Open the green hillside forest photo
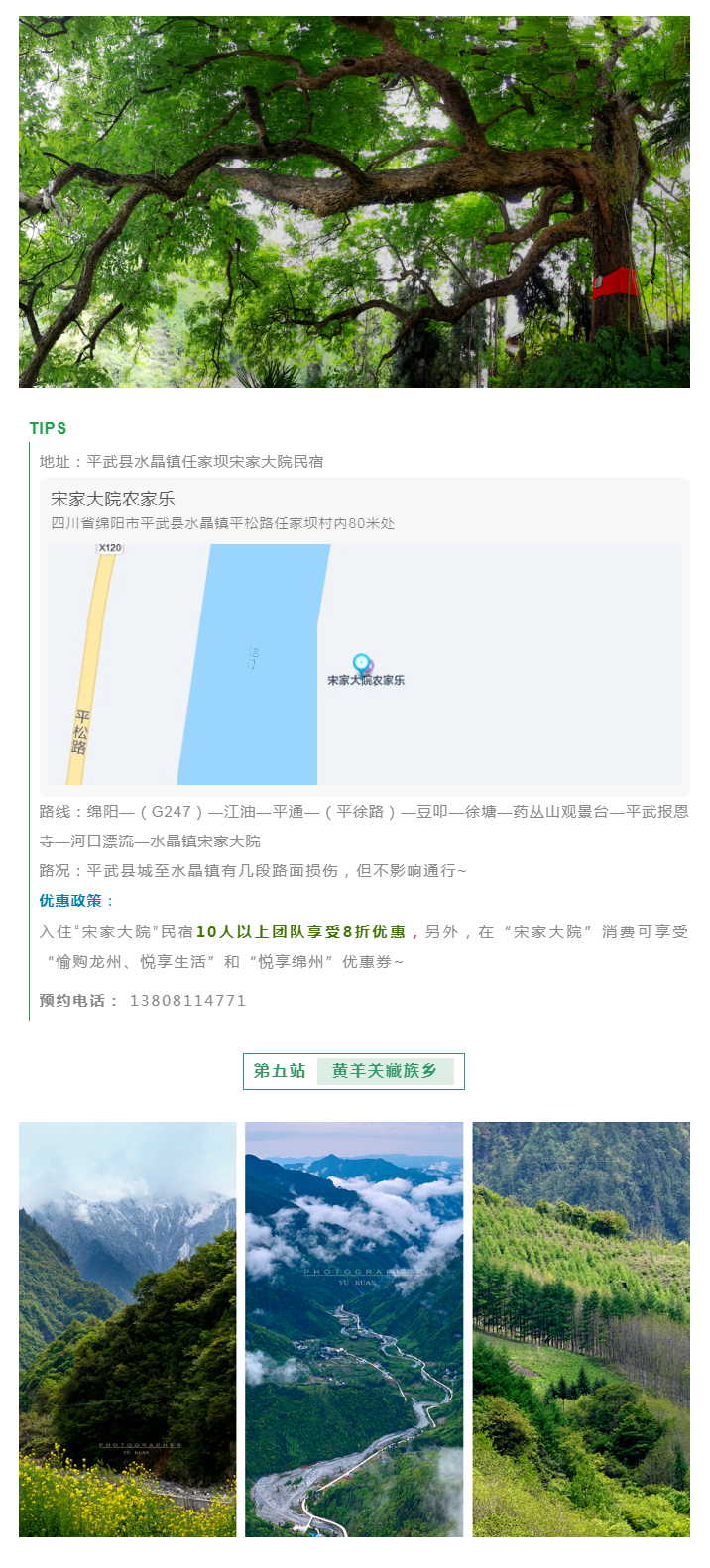 (581, 1329)
